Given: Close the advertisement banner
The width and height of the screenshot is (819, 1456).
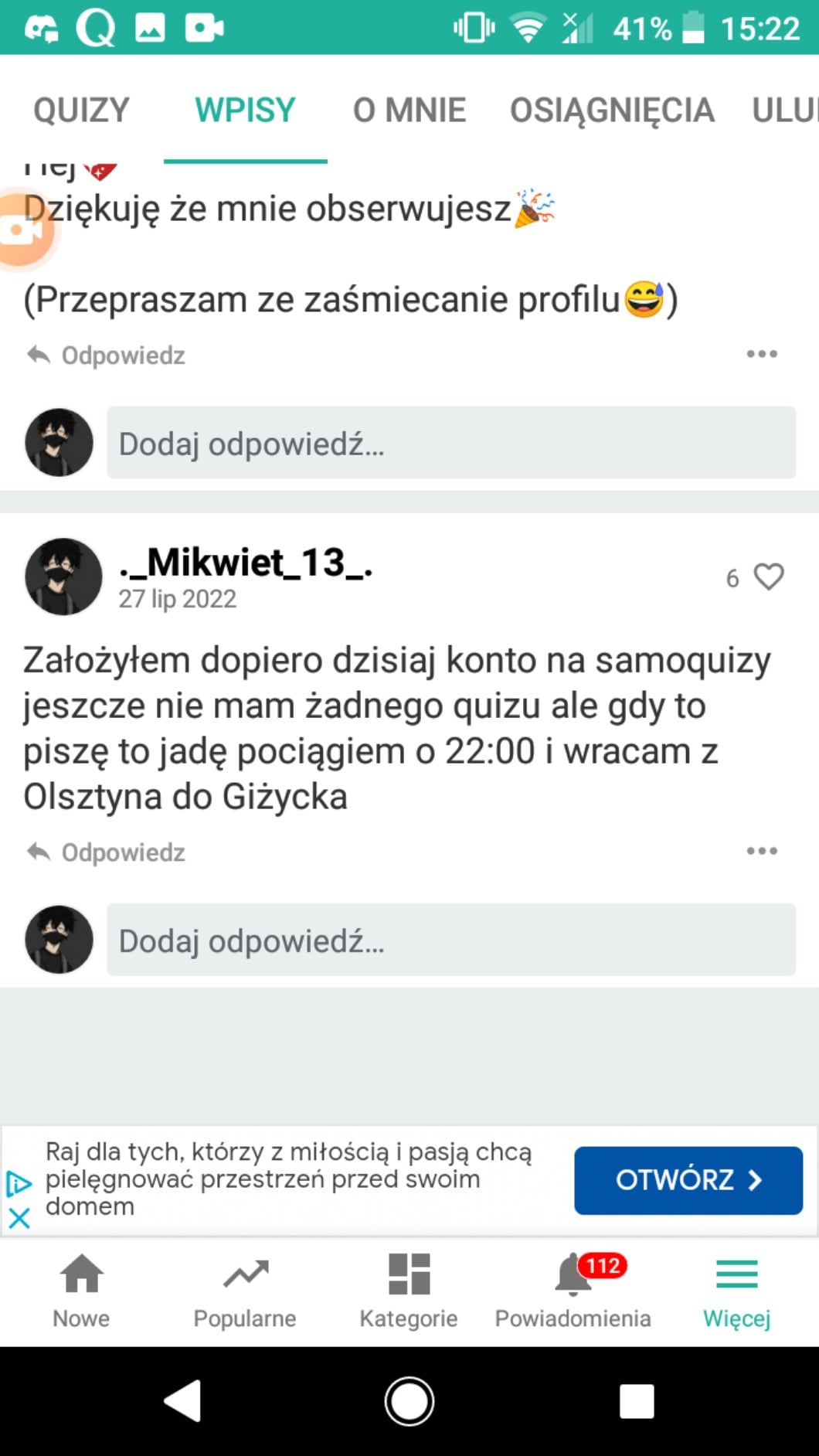Looking at the screenshot, I should (x=19, y=1219).
